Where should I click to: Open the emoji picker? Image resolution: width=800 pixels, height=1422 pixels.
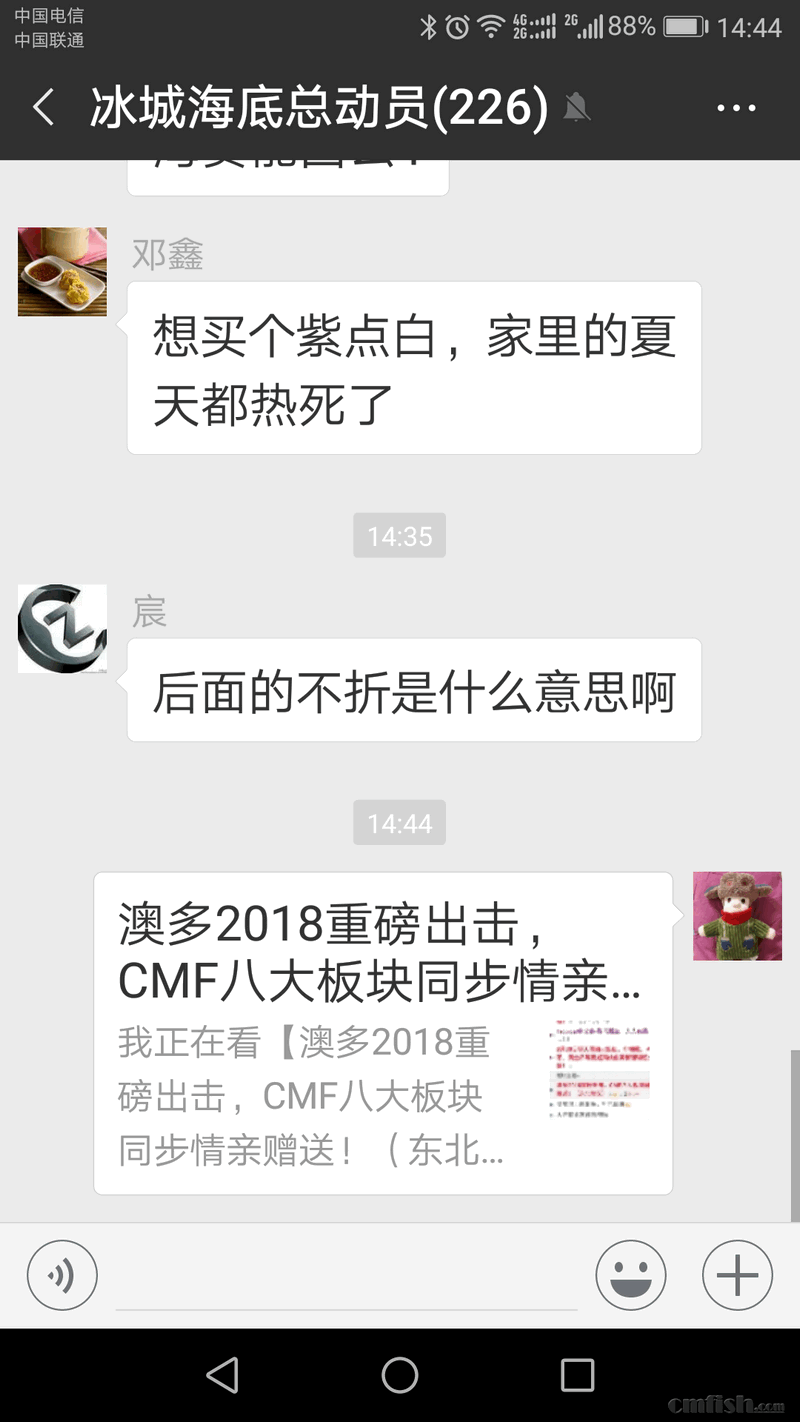click(630, 1275)
